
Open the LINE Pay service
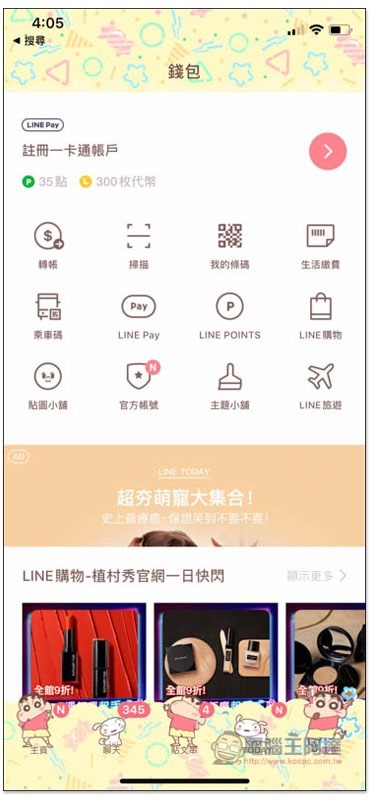coord(139,316)
